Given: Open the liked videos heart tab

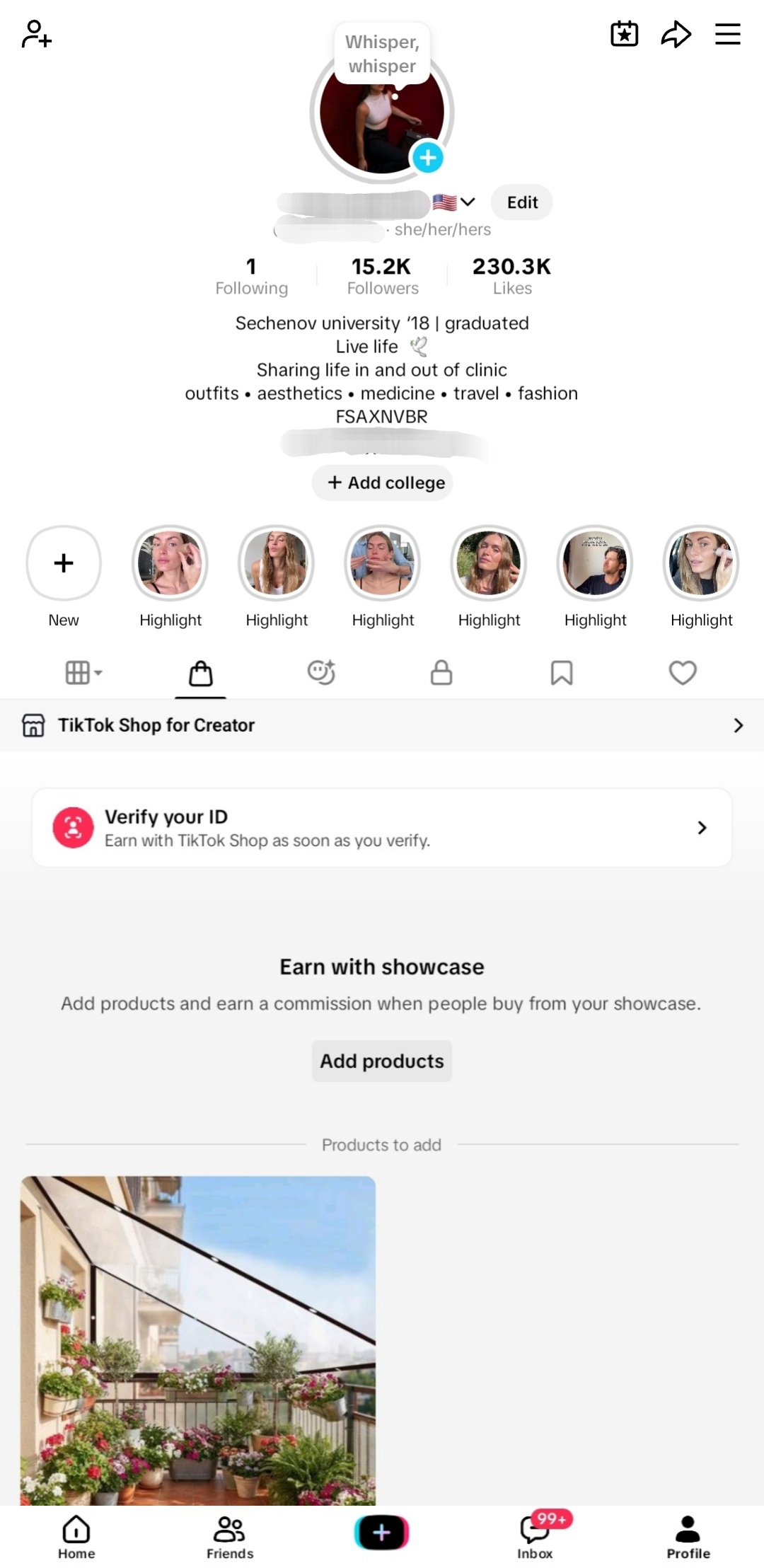Looking at the screenshot, I should click(x=683, y=673).
